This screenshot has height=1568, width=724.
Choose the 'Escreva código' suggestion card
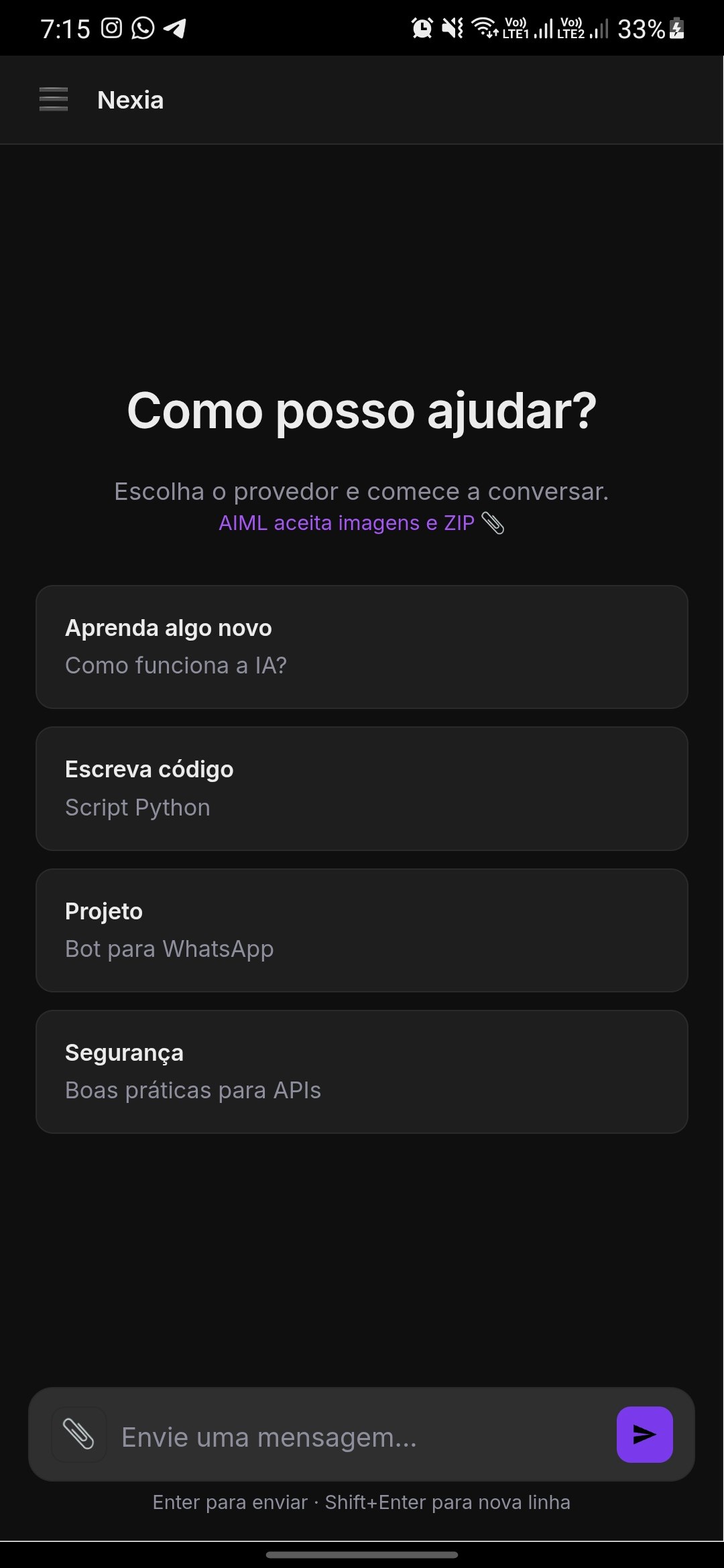362,789
